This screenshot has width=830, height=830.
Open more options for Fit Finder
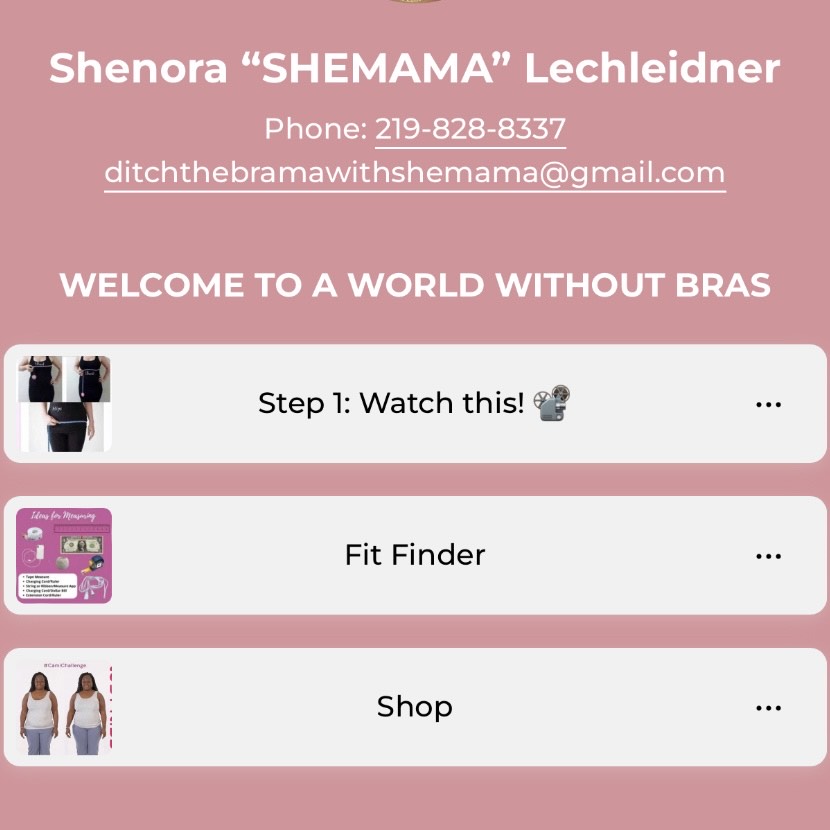pos(768,556)
